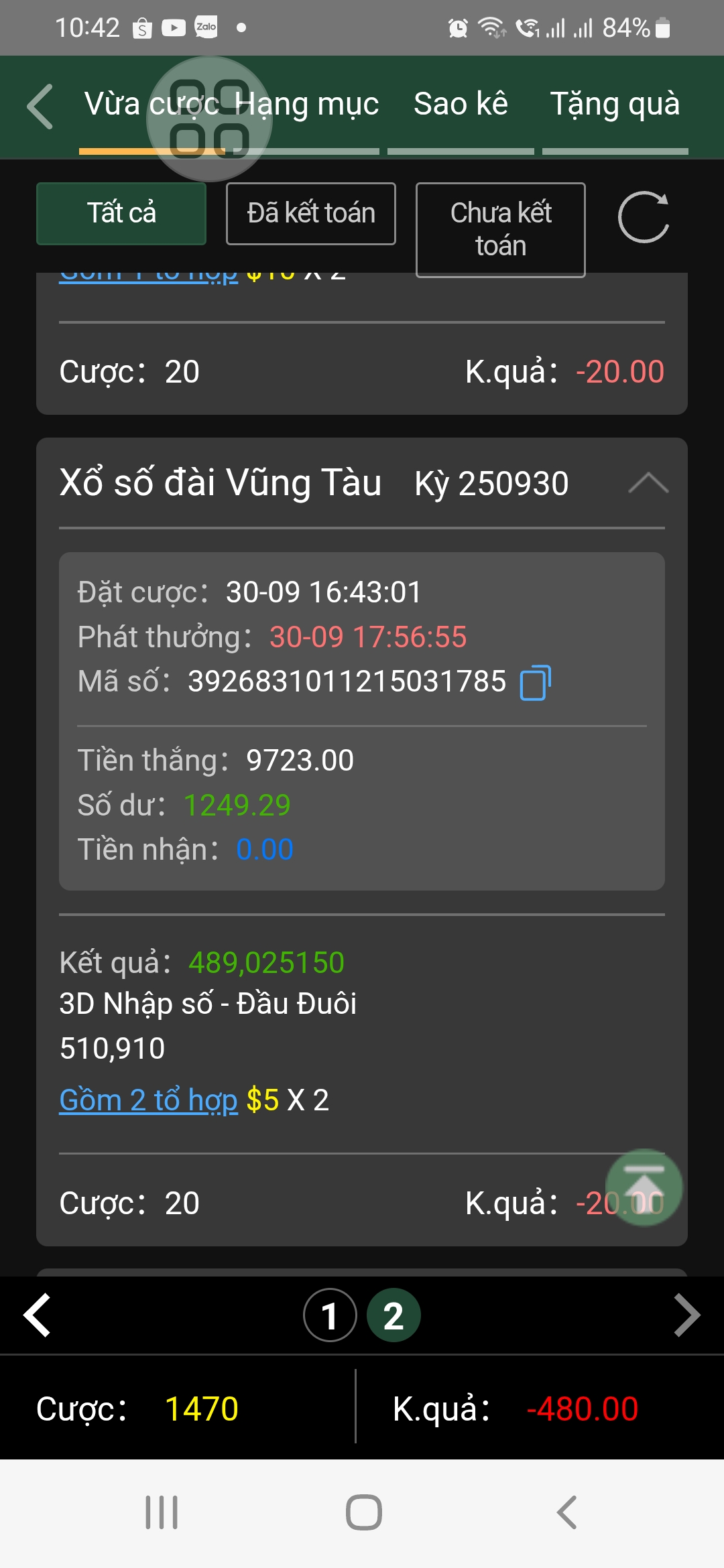Copy the Mã số bet code

pos(535,683)
